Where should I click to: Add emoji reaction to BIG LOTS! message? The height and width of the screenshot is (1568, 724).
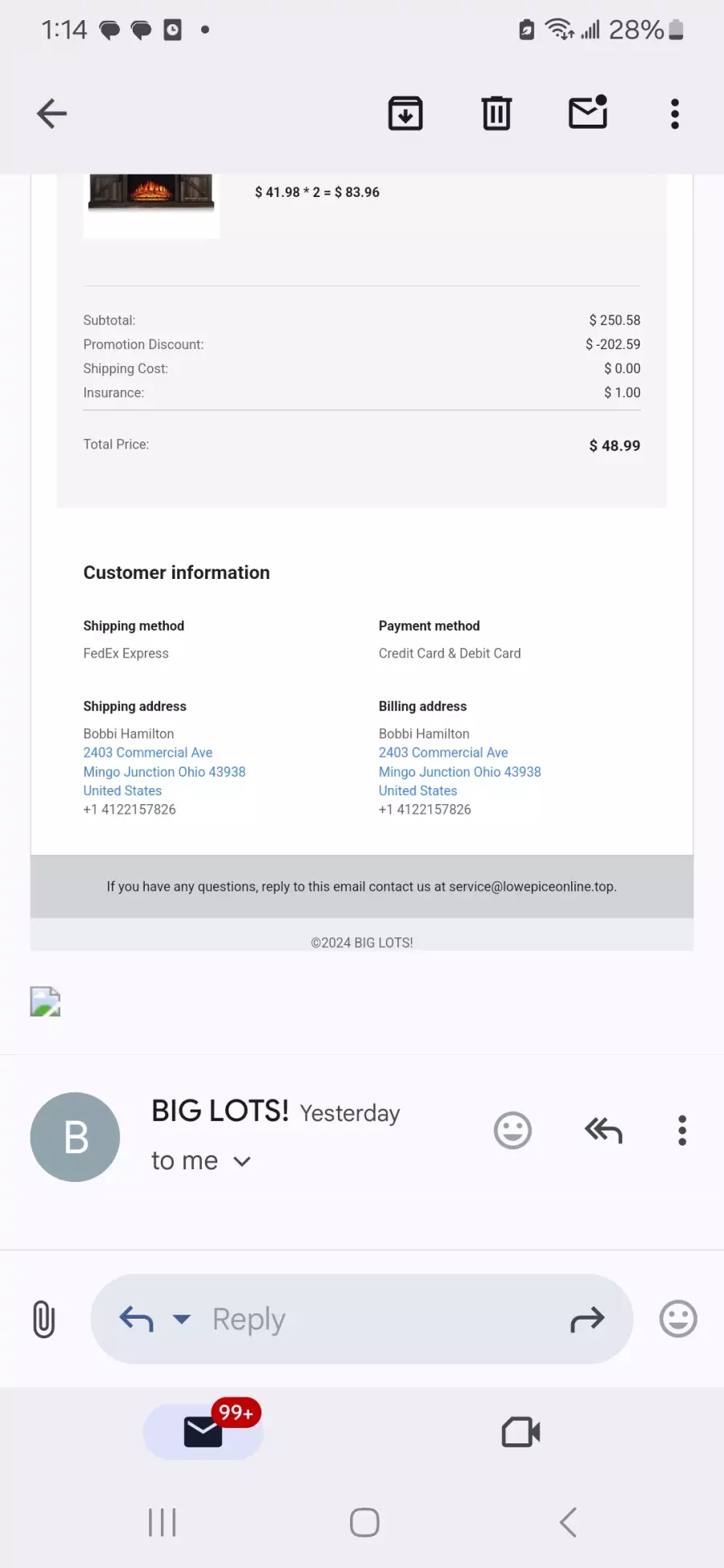pos(512,1131)
